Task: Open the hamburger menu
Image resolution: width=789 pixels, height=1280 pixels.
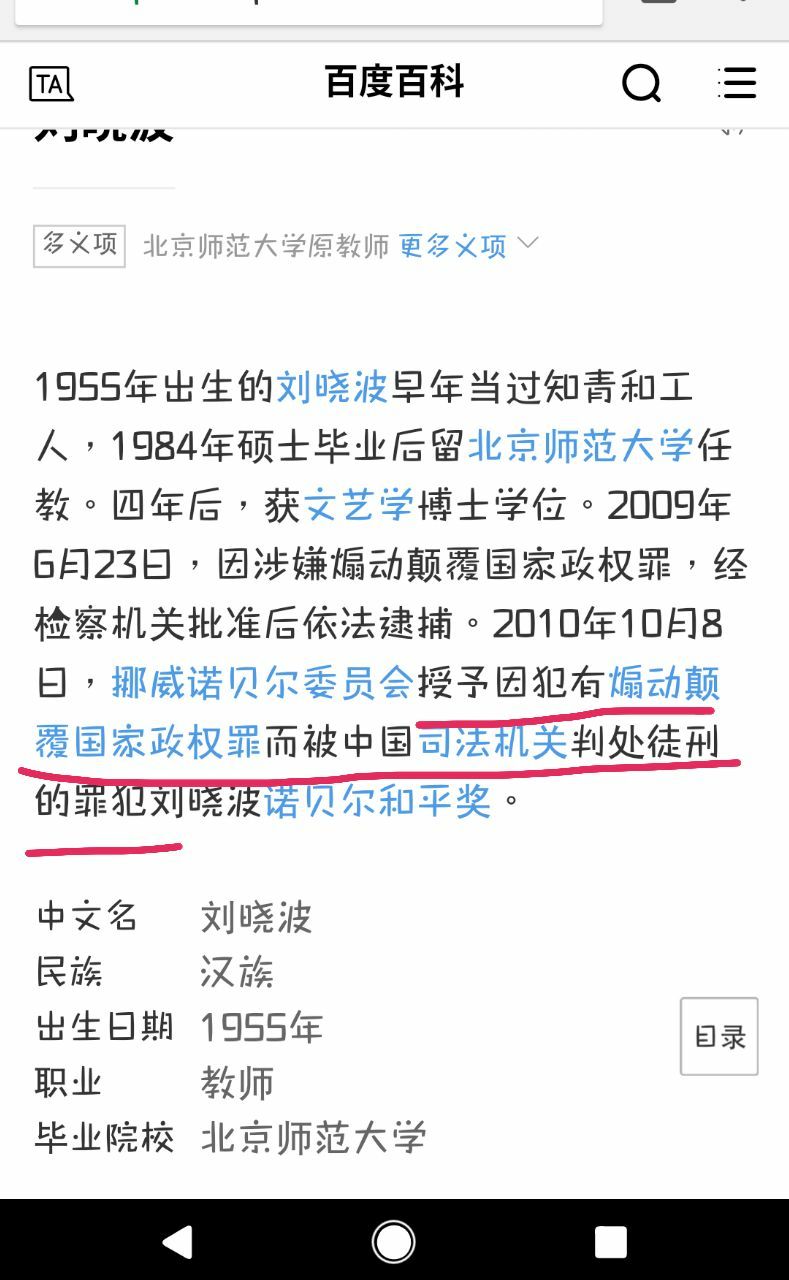Action: click(737, 83)
